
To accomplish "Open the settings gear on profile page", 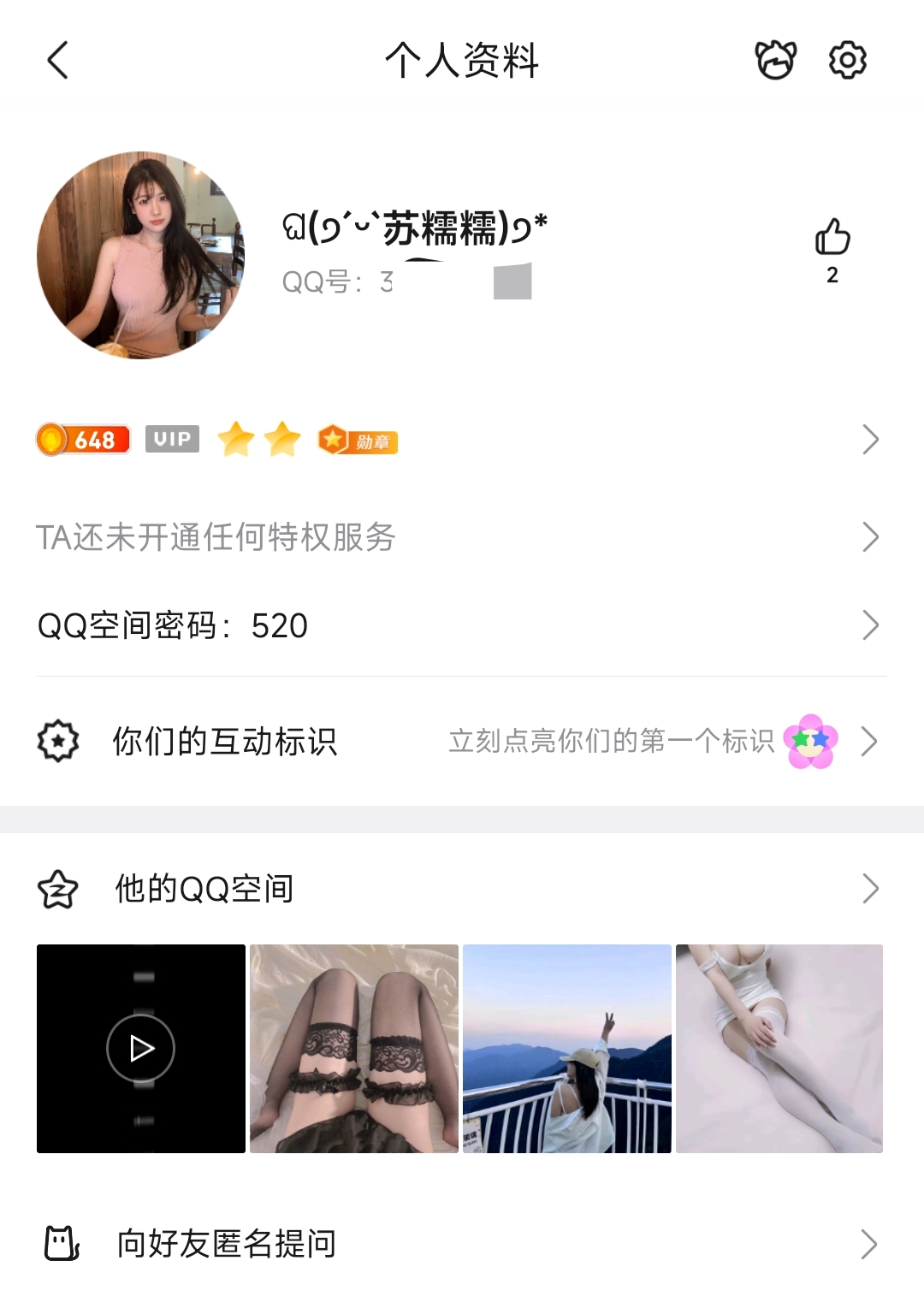I will point(848,61).
